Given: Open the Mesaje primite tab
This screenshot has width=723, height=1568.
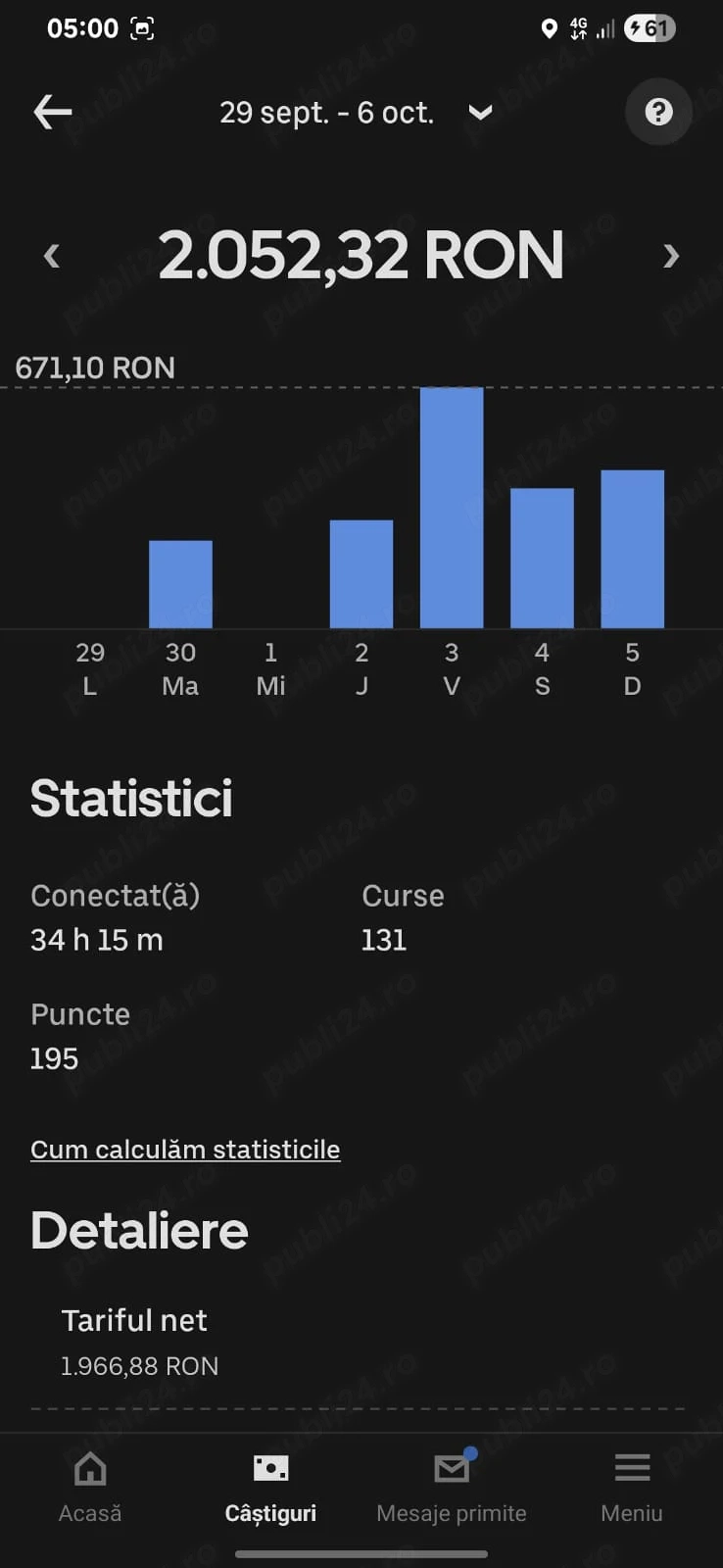Looking at the screenshot, I should 452,1486.
